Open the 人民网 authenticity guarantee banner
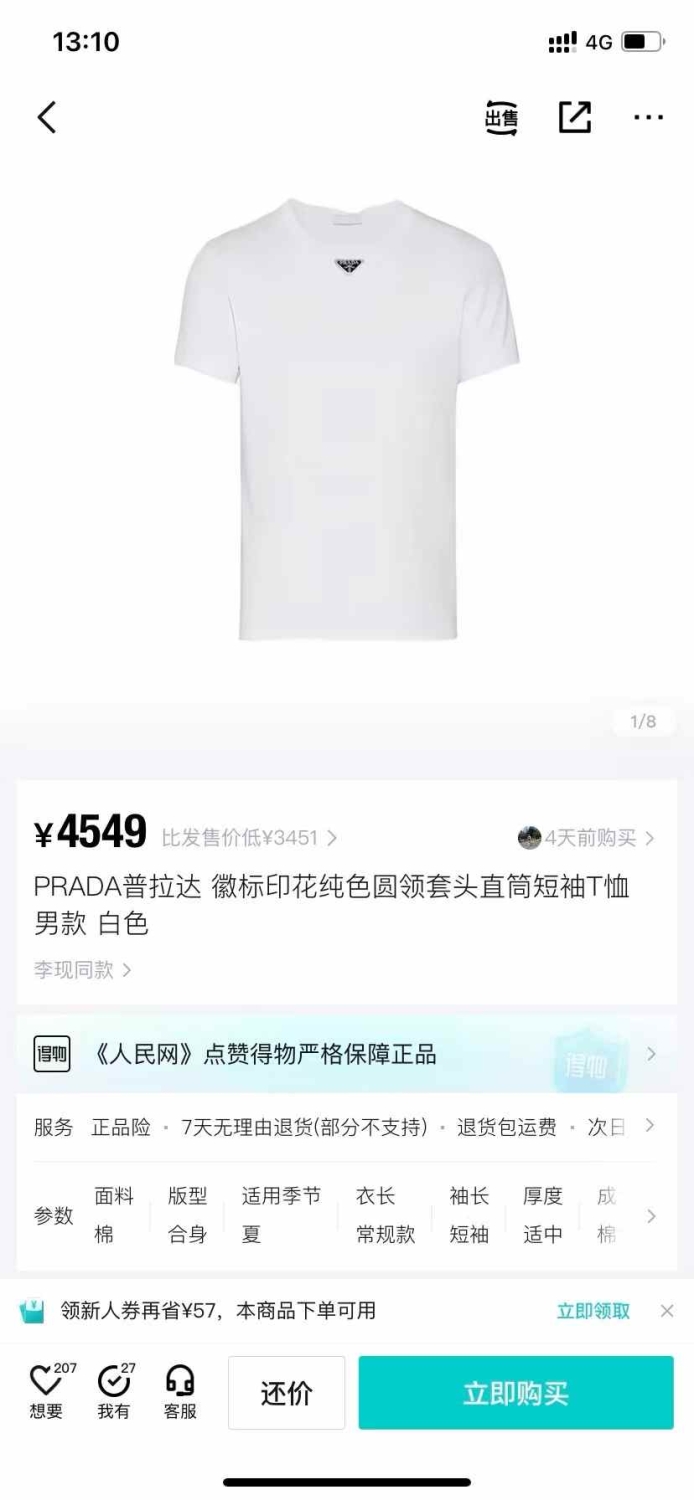Screen dimensions: 694x1500 tap(347, 1054)
